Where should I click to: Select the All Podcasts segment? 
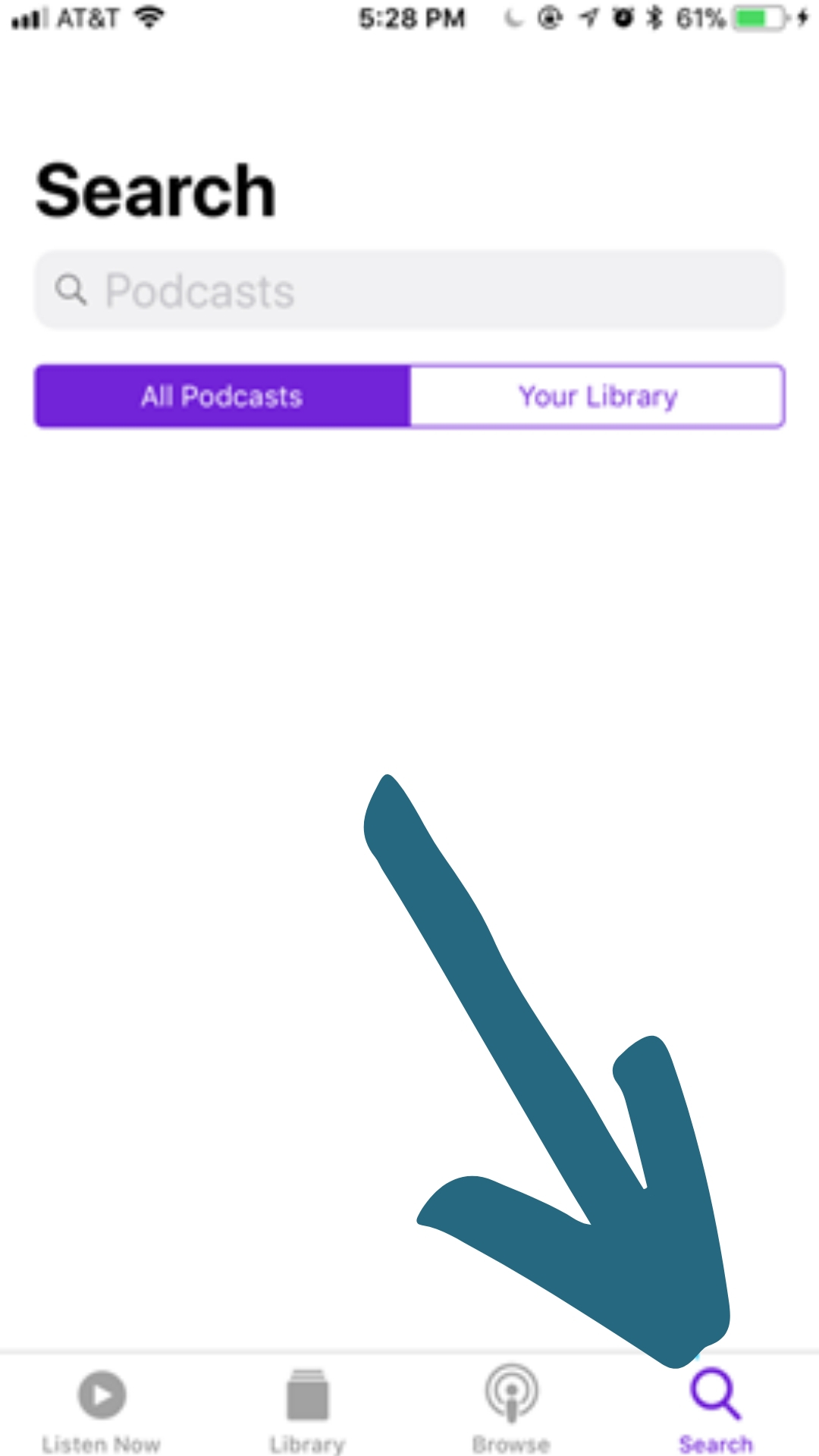click(x=222, y=397)
